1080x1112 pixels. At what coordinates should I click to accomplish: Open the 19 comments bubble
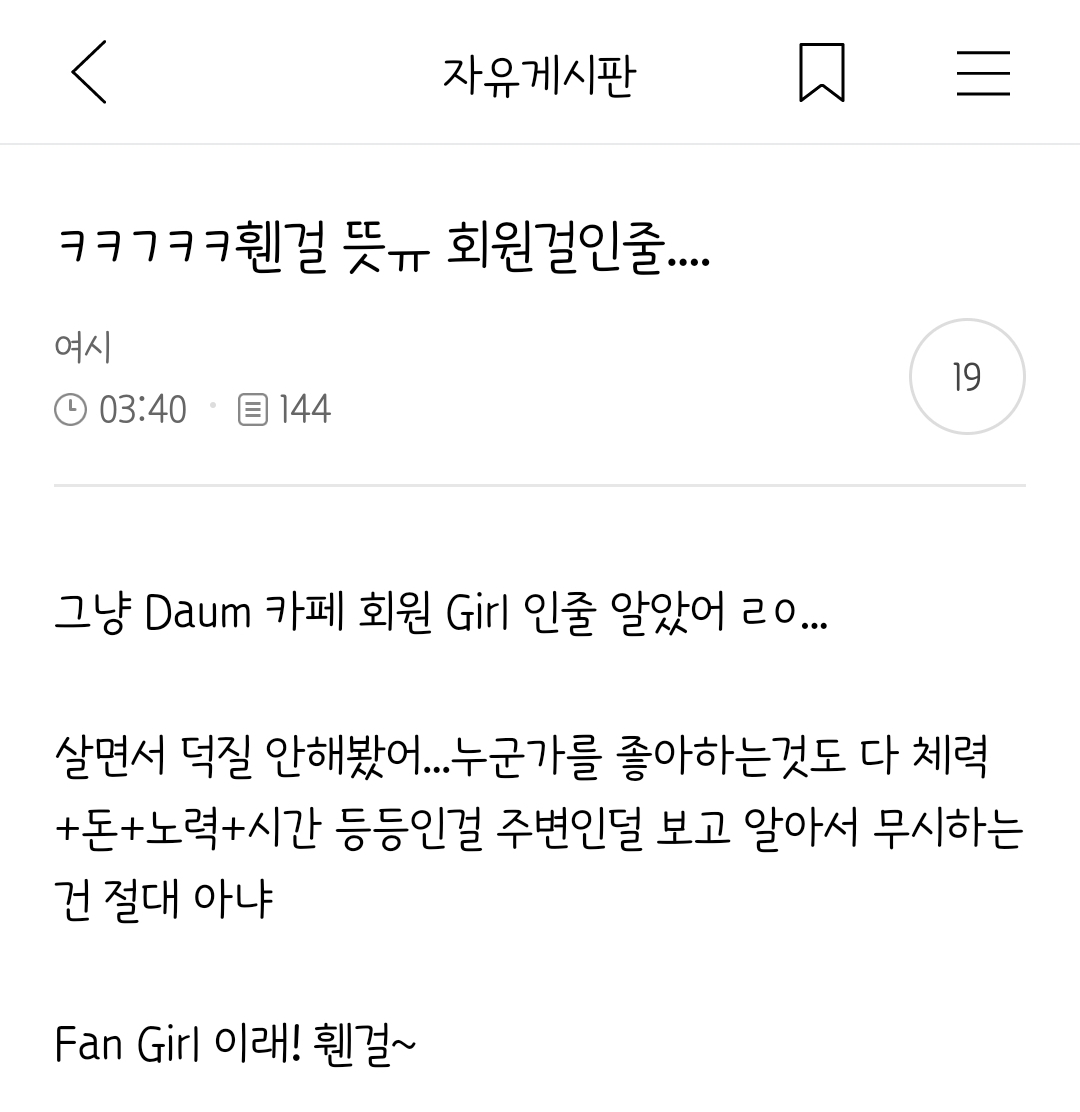(966, 377)
